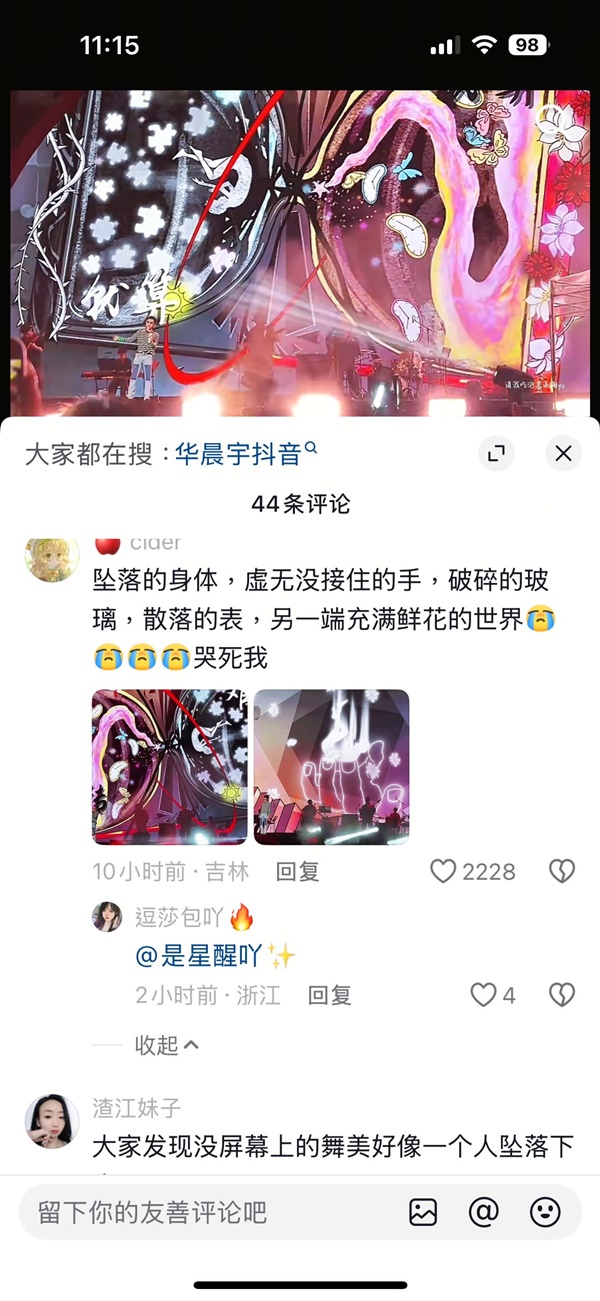Reply to cider's comment from 吉林

(298, 872)
